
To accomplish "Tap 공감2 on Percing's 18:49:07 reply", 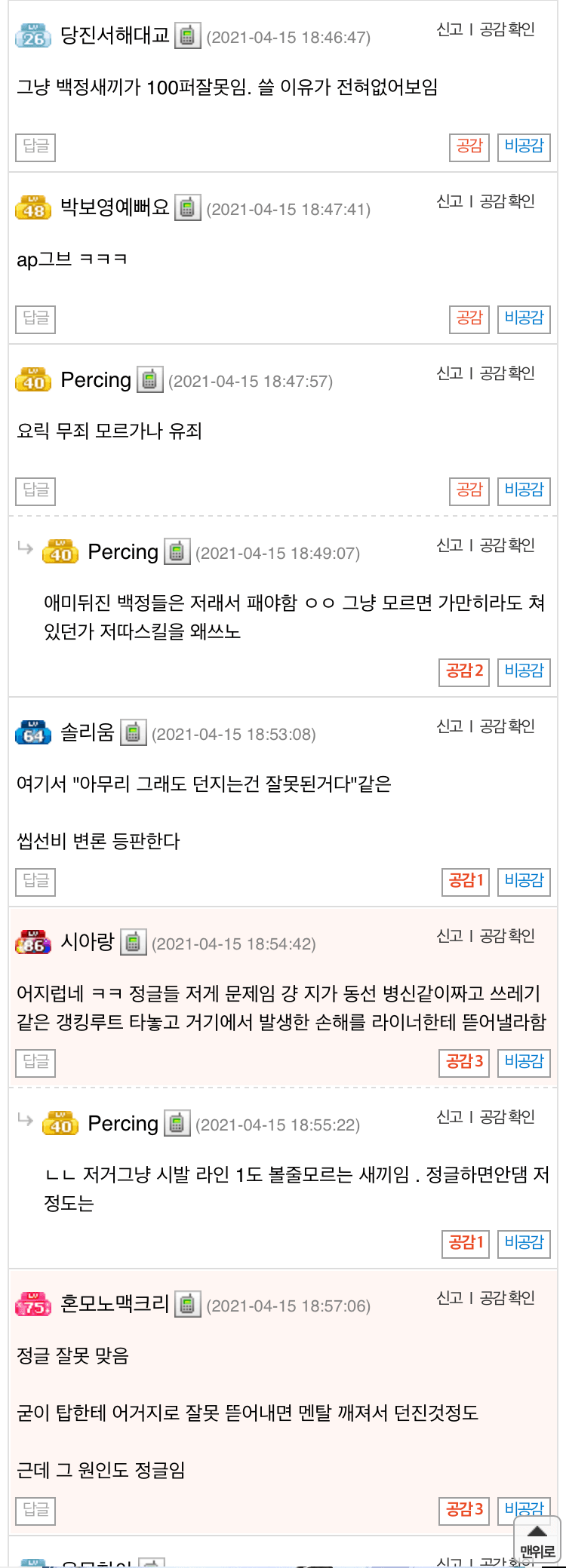I will pos(463,671).
